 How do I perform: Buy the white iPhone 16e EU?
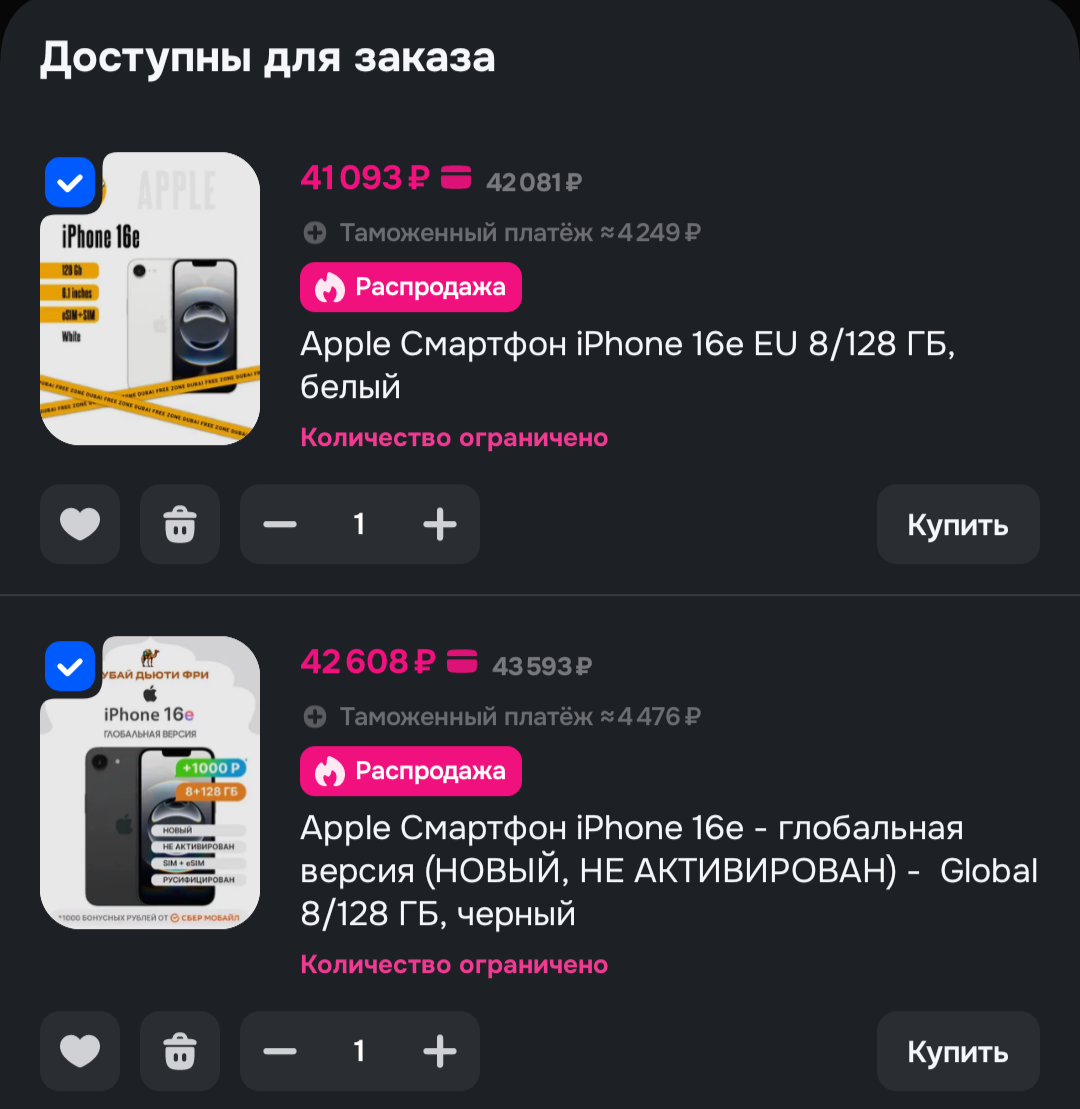pyautogui.click(x=957, y=525)
